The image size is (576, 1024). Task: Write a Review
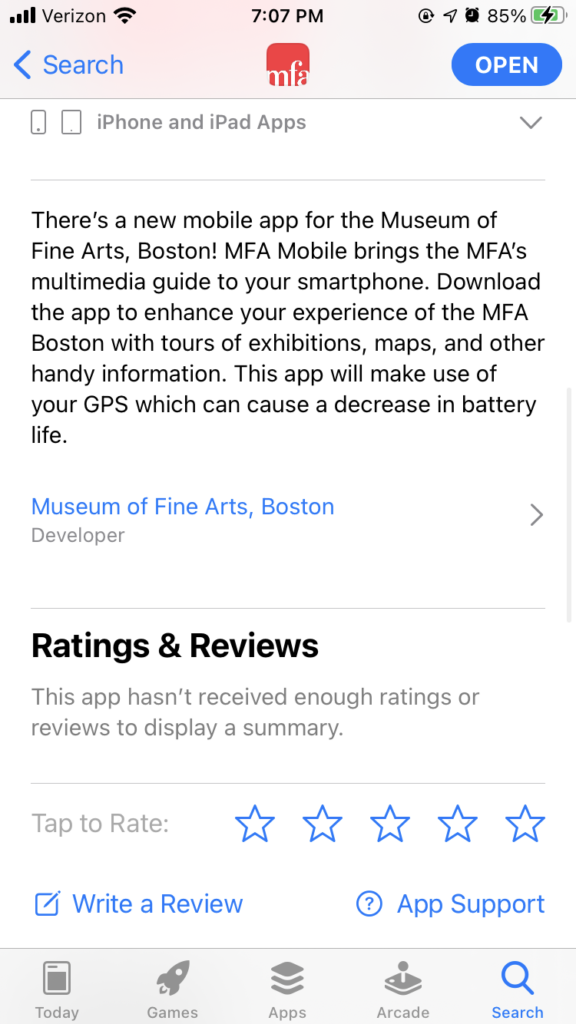coord(138,904)
